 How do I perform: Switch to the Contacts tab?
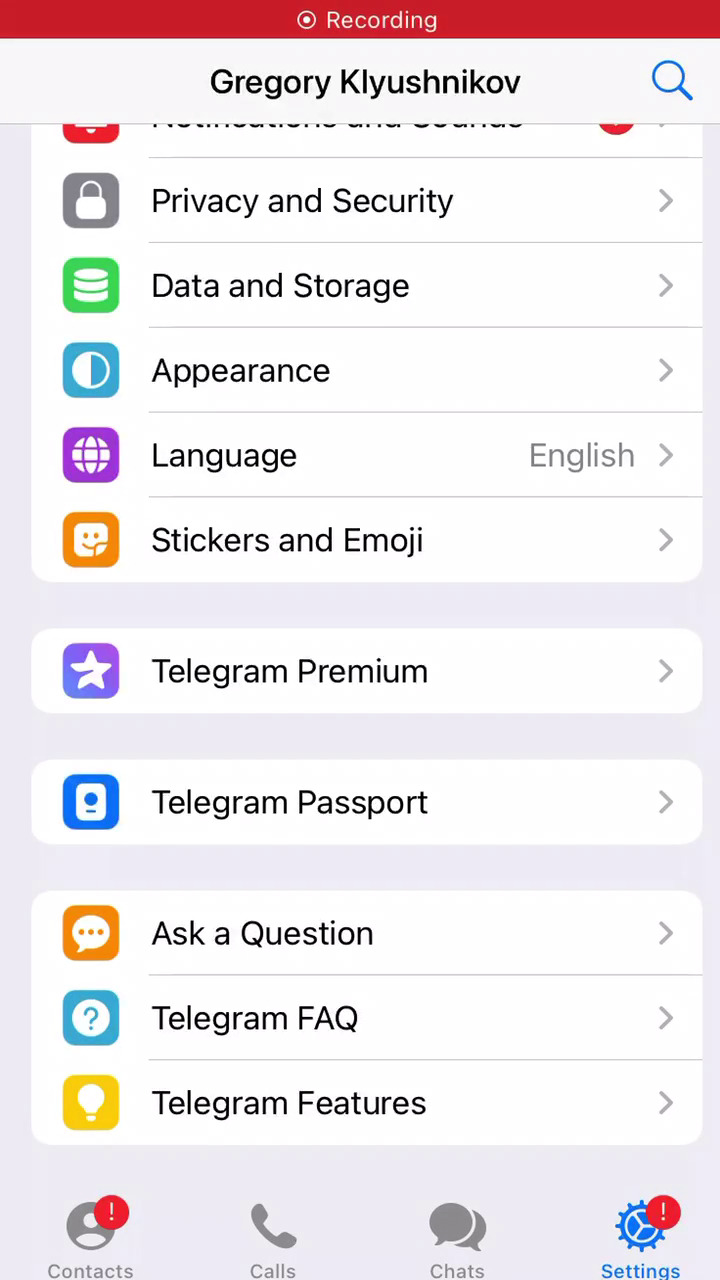[x=91, y=1240]
